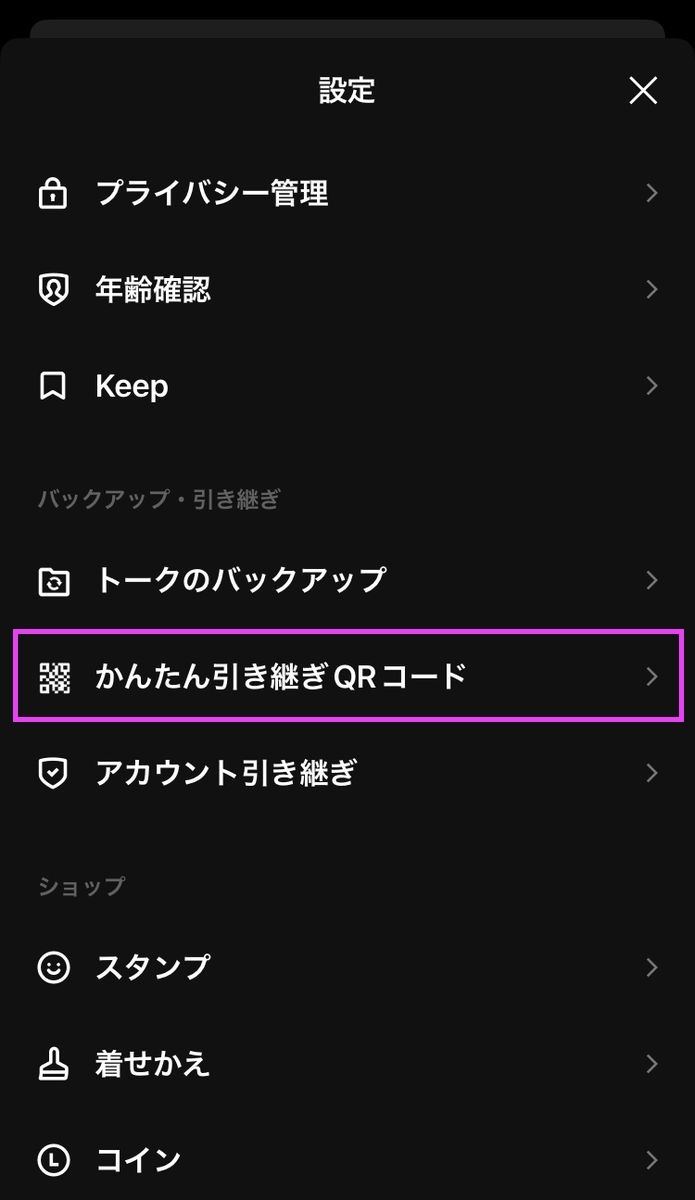Select the コイン row

[x=347, y=1160]
